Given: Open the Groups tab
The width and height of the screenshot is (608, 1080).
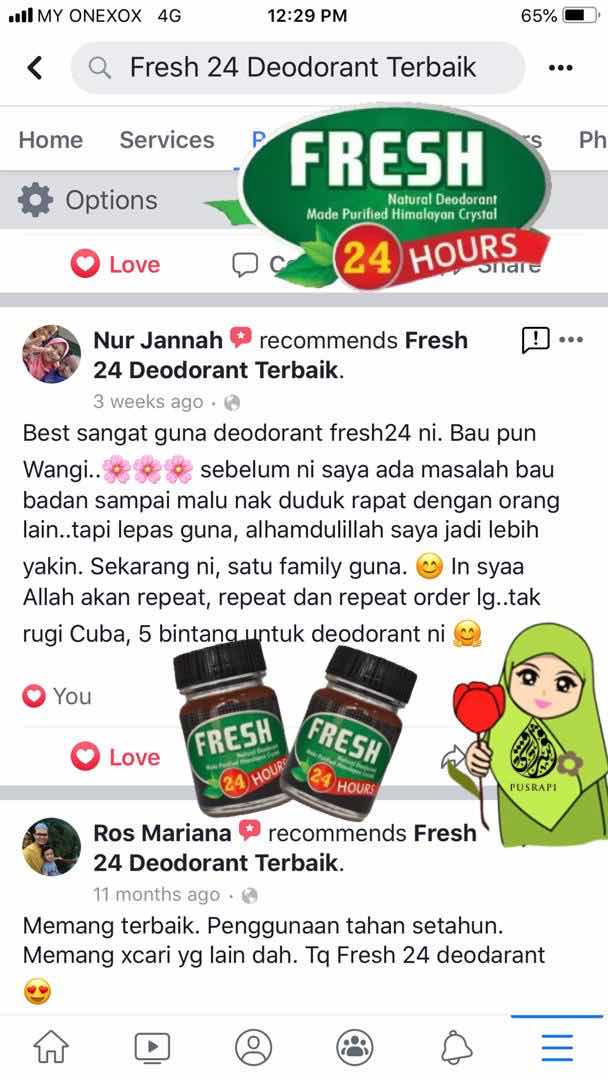Looking at the screenshot, I should [355, 1047].
